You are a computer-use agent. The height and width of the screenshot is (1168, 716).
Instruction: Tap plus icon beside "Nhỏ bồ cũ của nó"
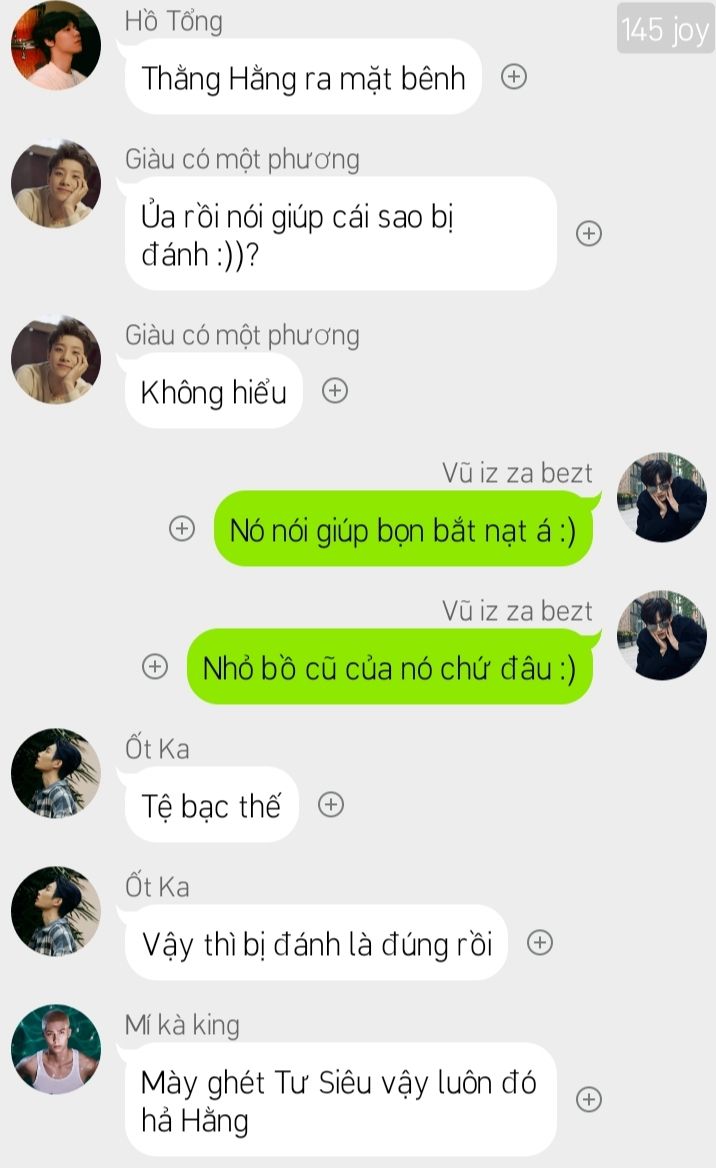coord(155,667)
